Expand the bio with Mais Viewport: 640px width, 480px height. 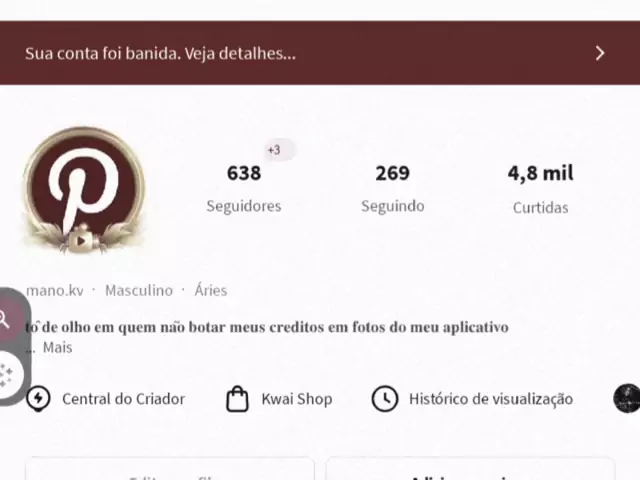[56, 348]
